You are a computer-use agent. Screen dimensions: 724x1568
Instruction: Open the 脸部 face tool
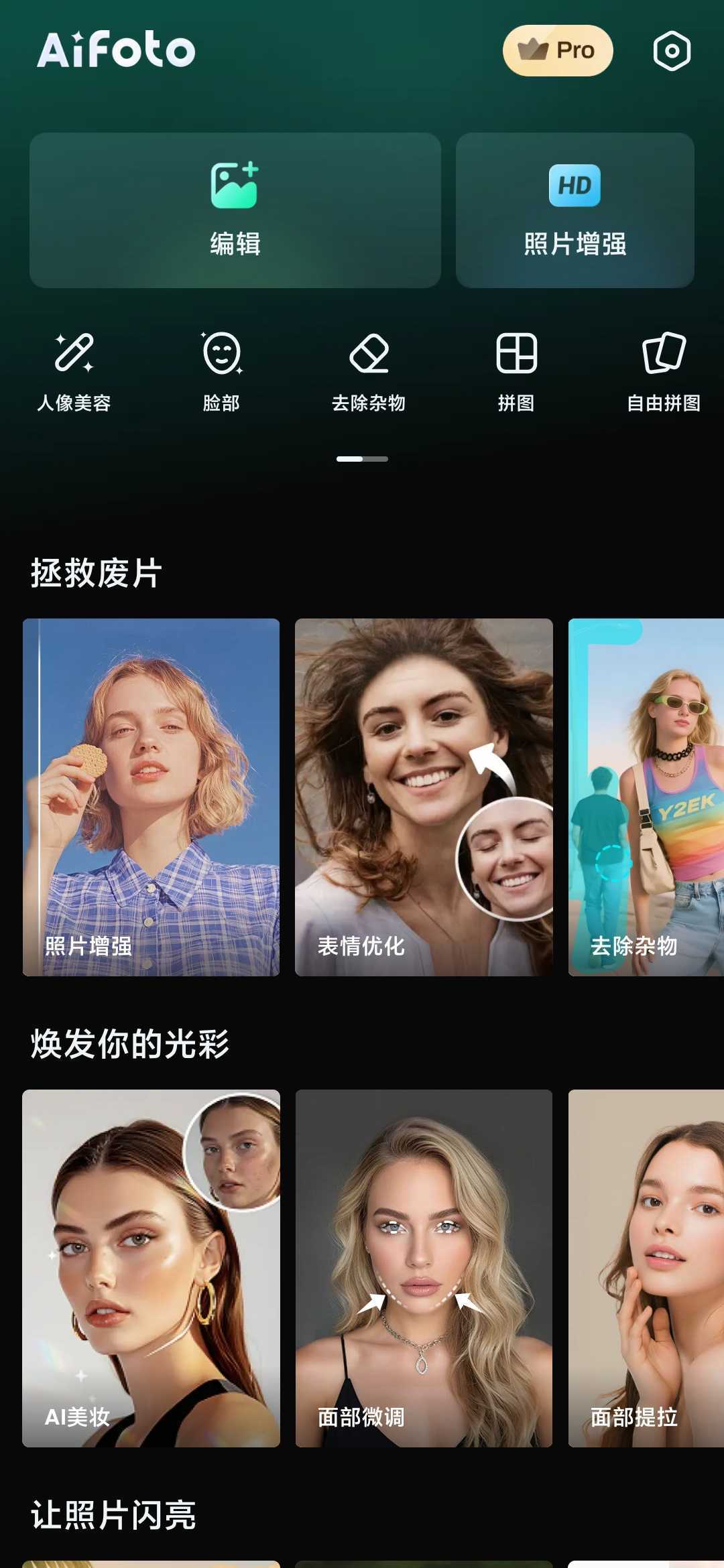point(221,371)
